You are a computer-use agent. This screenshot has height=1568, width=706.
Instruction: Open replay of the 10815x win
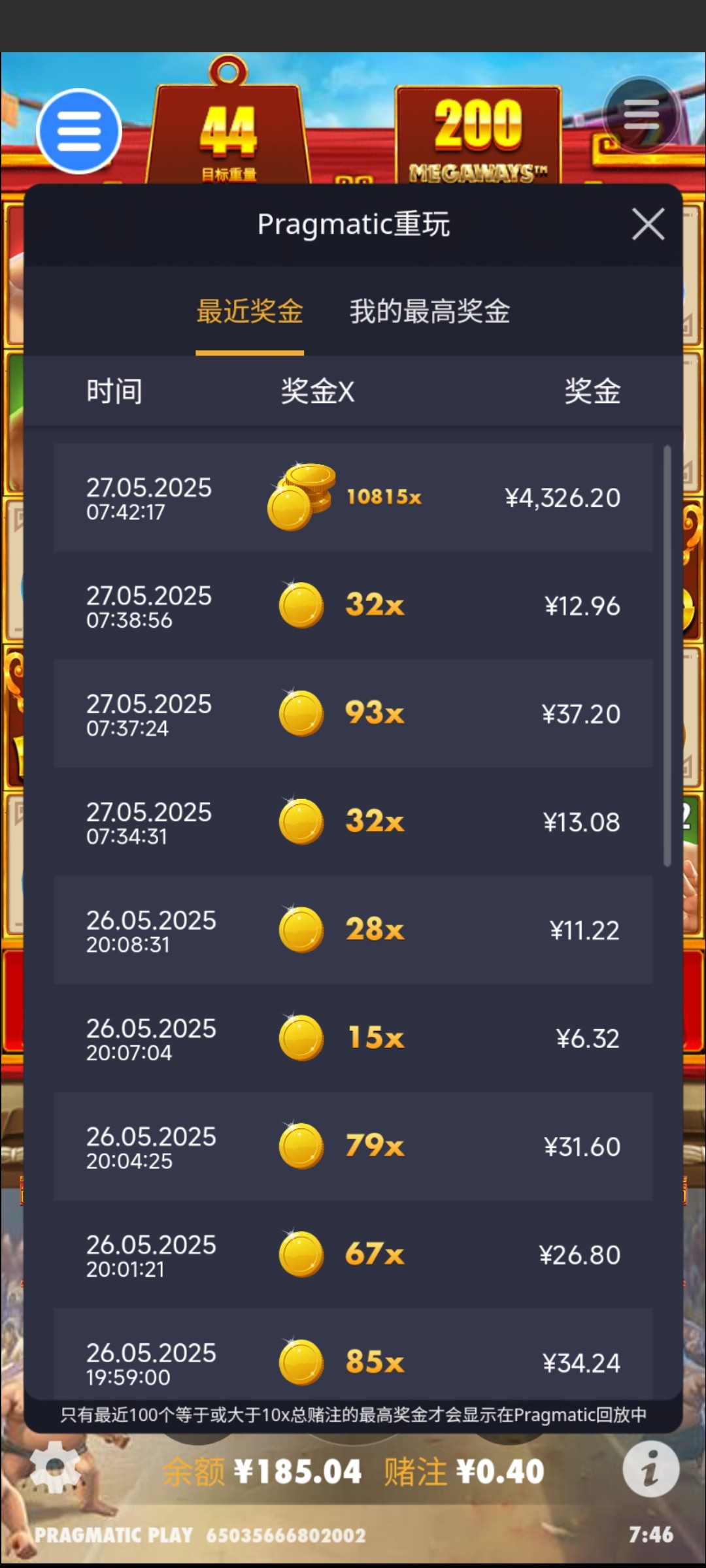pyautogui.click(x=353, y=498)
